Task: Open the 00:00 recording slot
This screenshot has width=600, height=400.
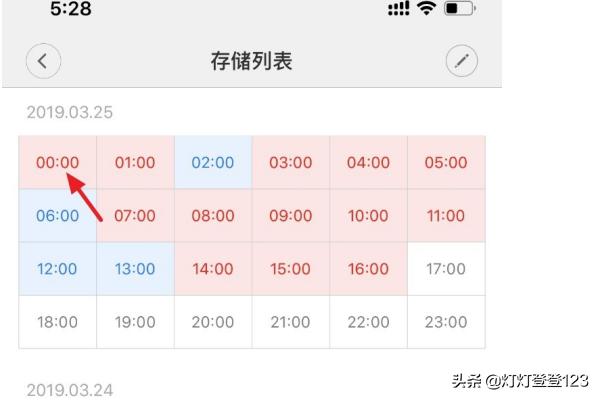Action: (x=57, y=162)
